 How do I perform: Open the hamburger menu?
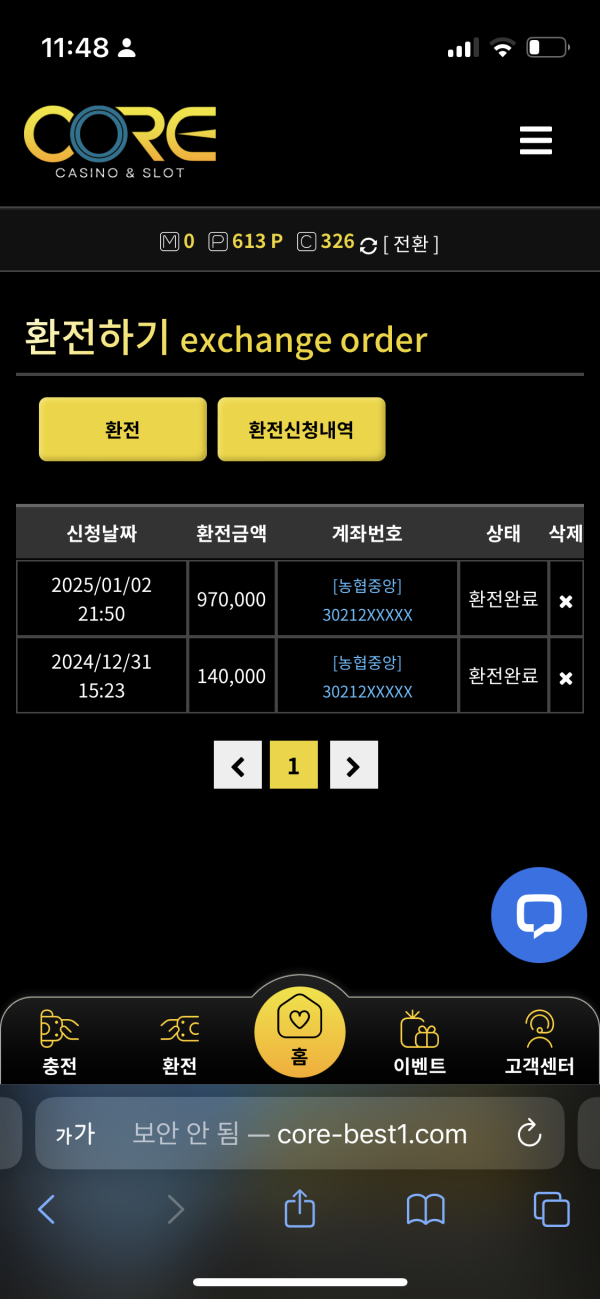click(536, 140)
